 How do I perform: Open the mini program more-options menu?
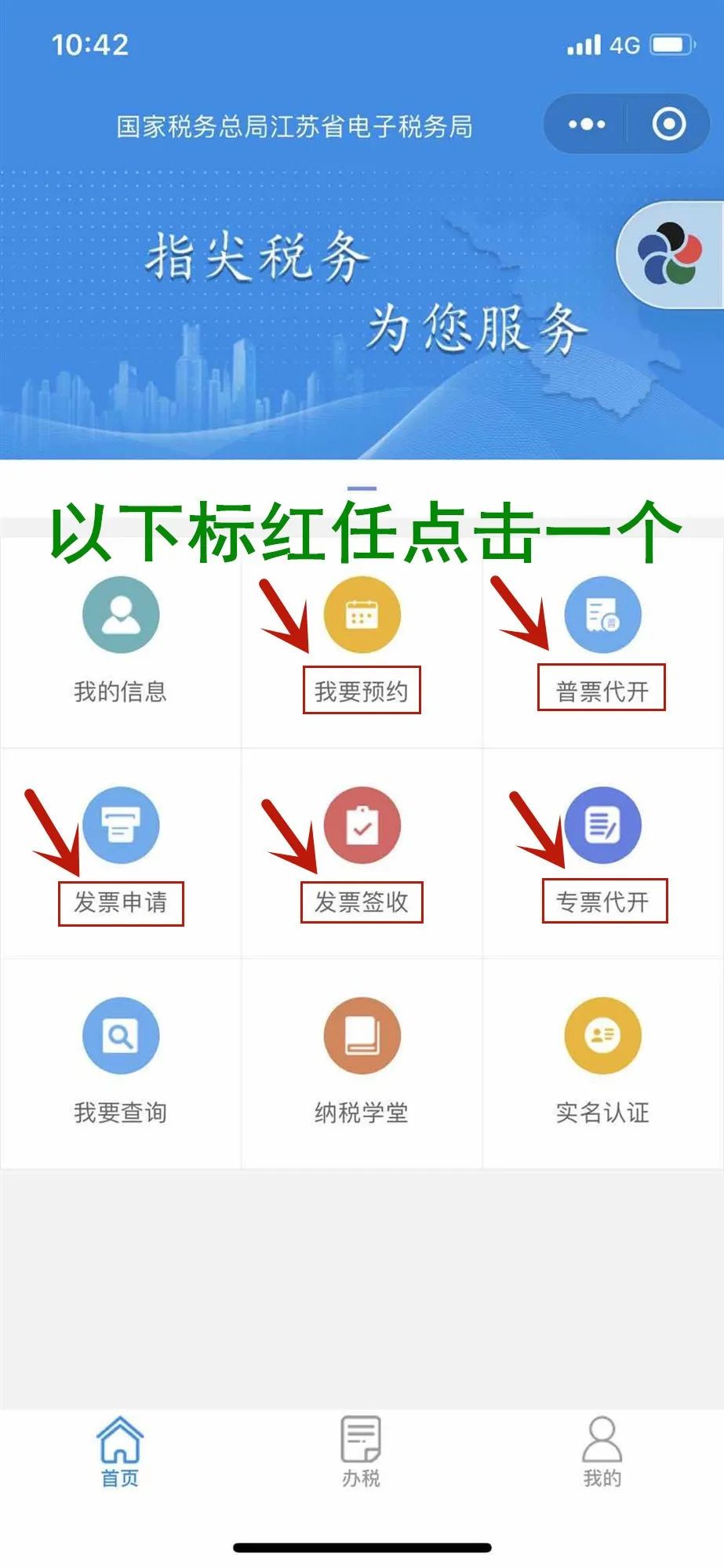point(587,124)
